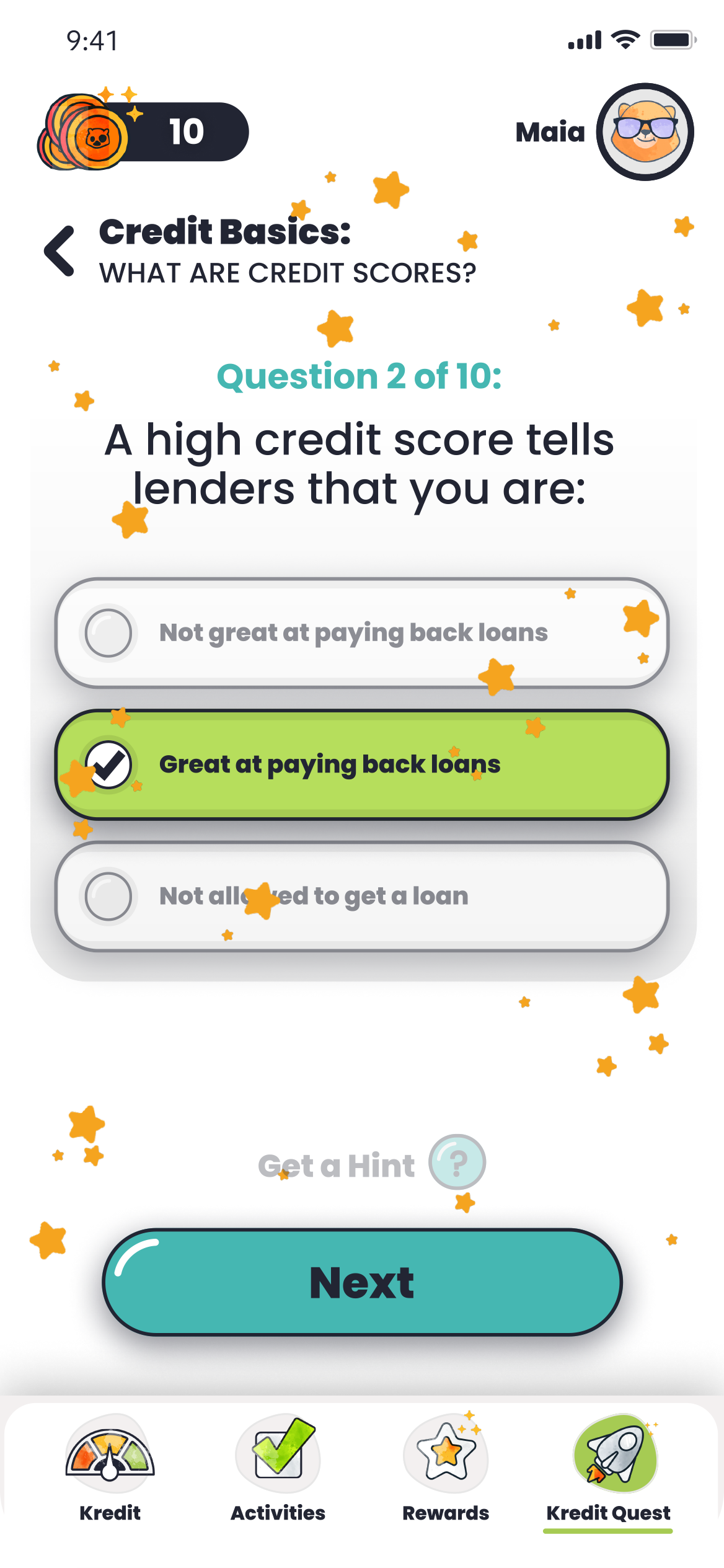This screenshot has height=1568, width=724.
Task: Select 'Not great at paying back loans'
Action: [362, 633]
